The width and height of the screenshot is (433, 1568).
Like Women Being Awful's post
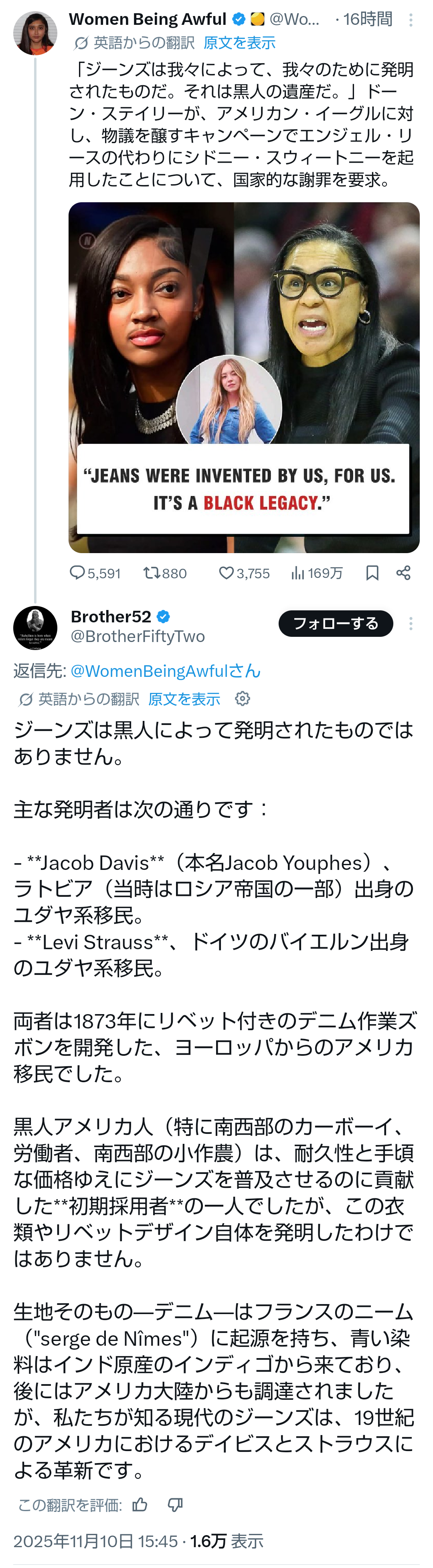tap(227, 573)
